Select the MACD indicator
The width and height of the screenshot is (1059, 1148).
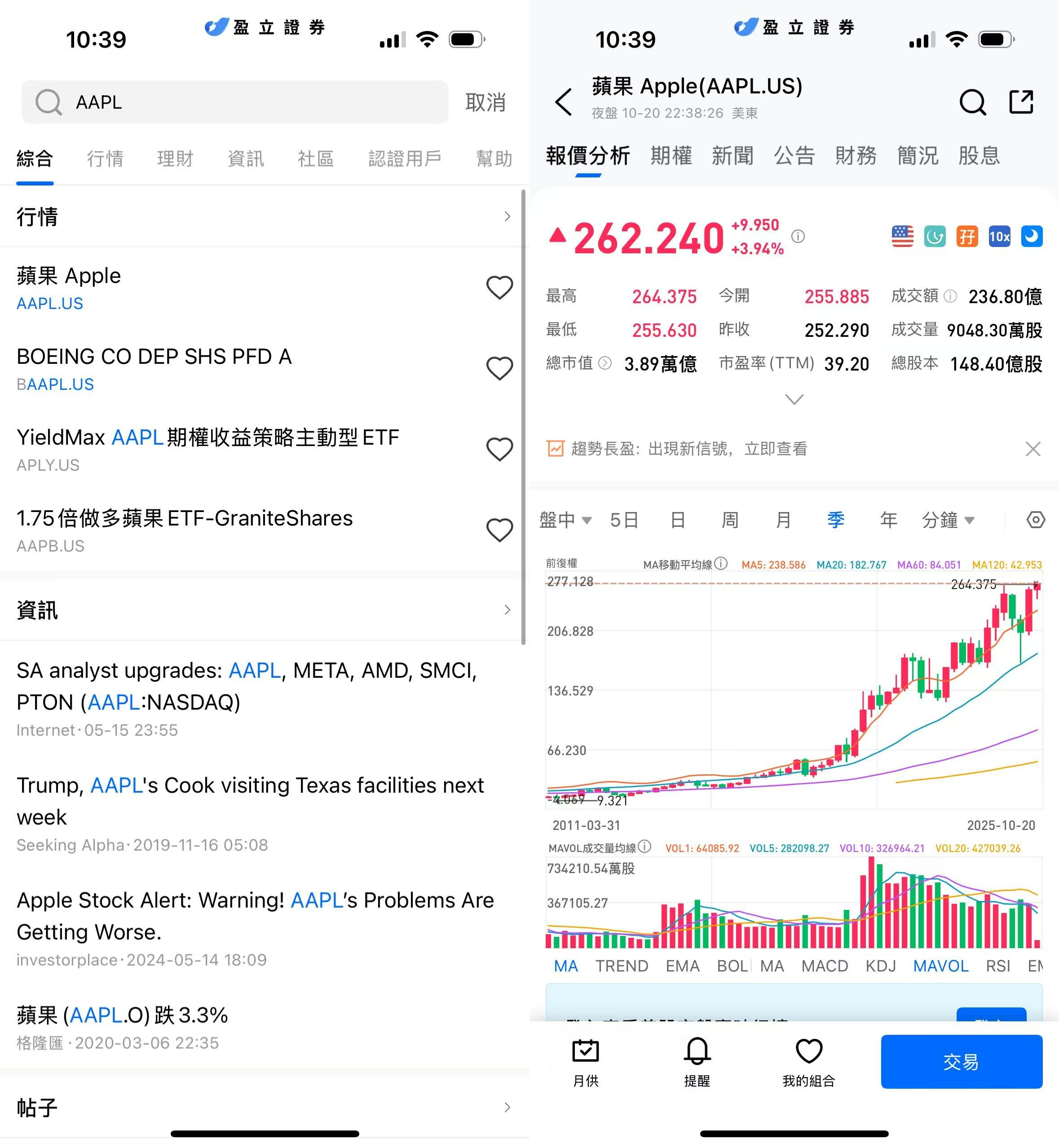click(x=824, y=966)
